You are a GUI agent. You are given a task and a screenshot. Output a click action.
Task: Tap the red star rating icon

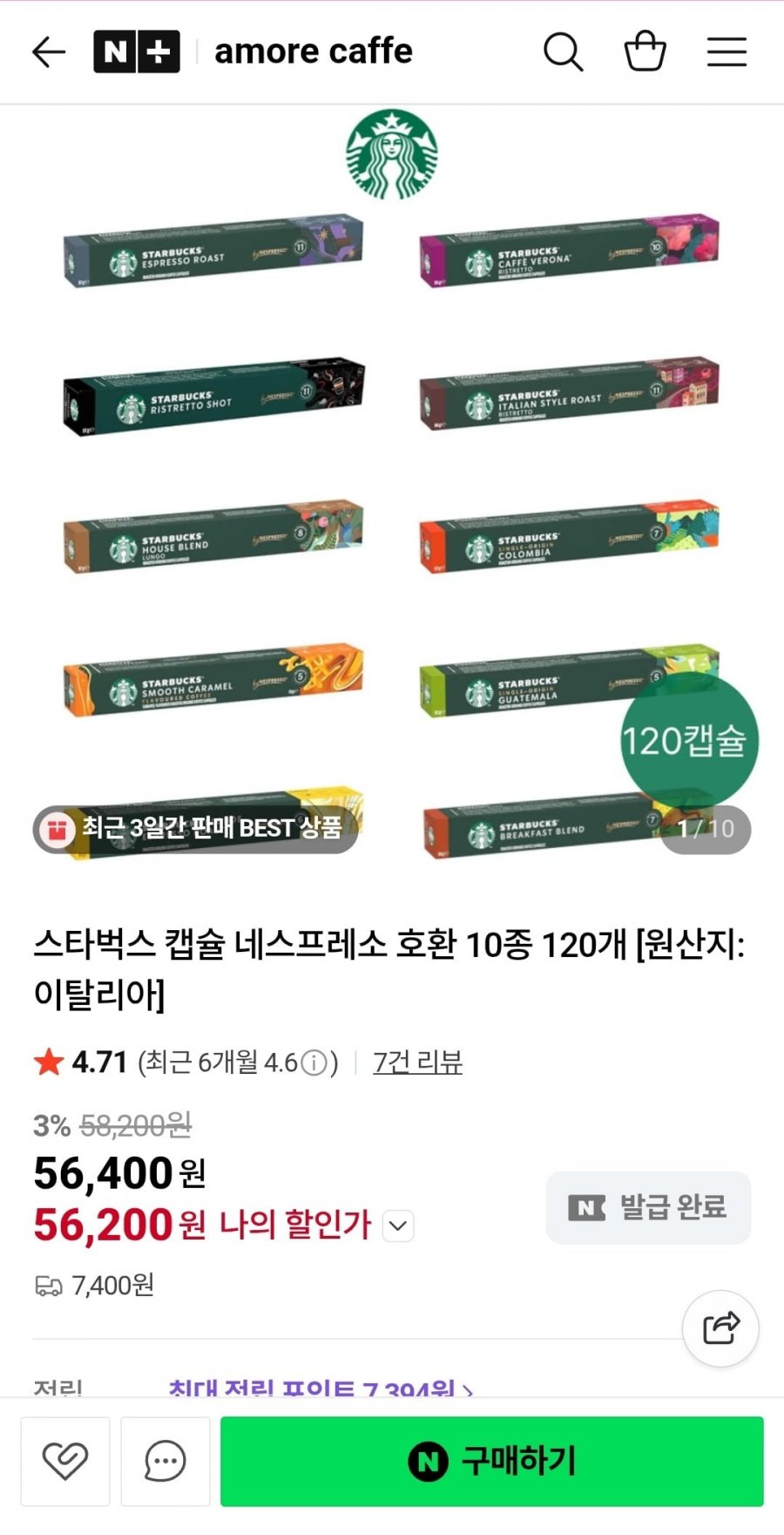[x=49, y=1062]
